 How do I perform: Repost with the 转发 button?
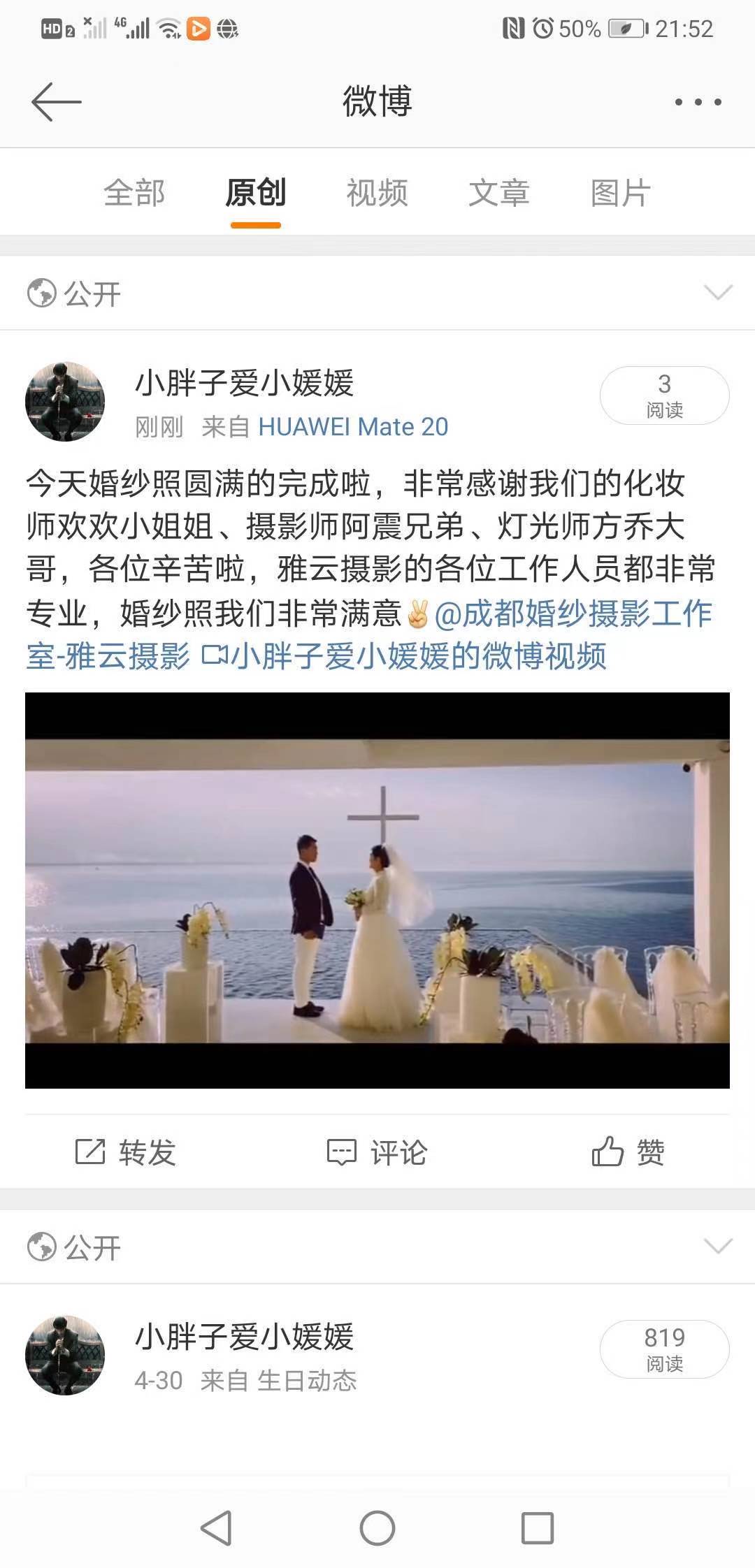(x=127, y=1152)
